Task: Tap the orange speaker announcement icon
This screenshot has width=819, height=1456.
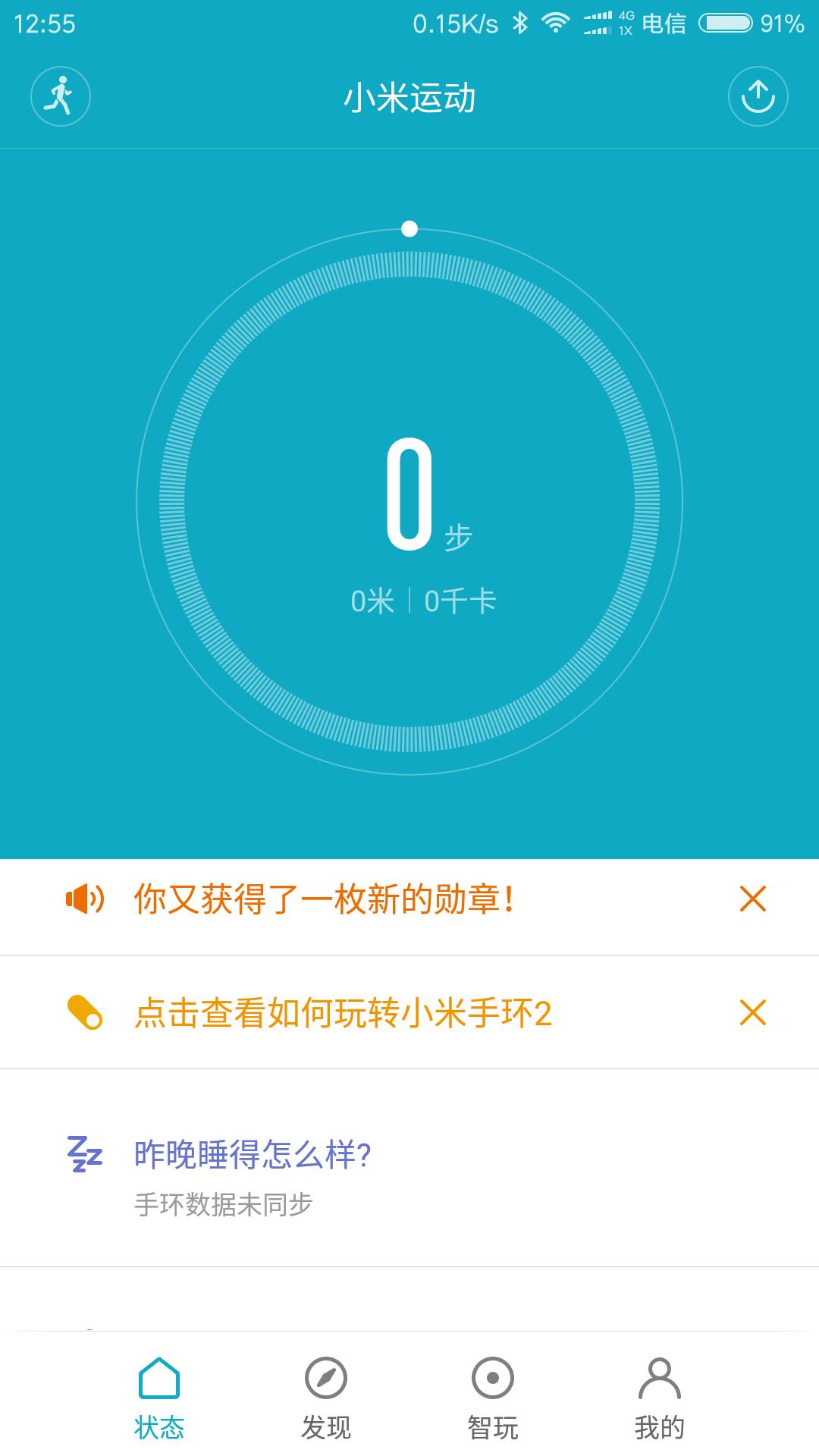Action: click(86, 899)
